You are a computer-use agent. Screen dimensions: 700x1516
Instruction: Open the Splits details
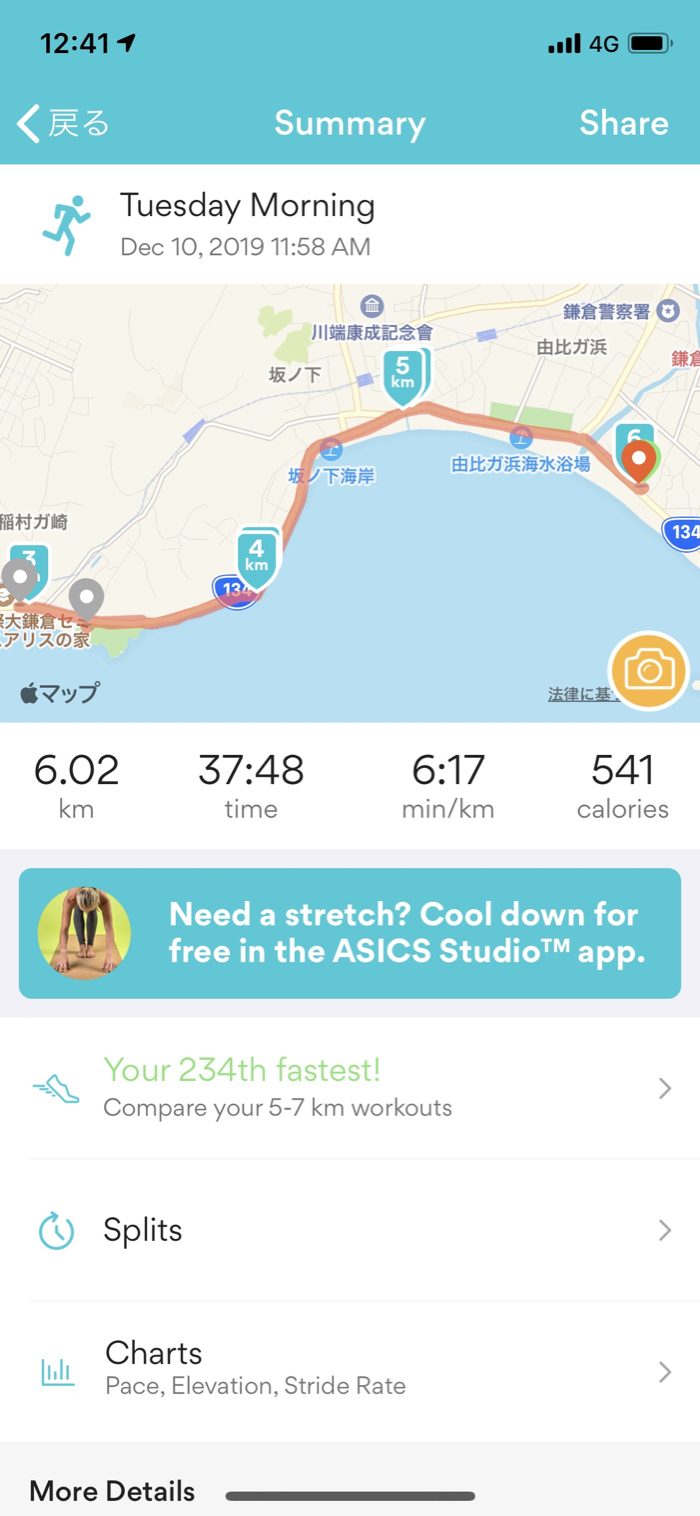[350, 1230]
